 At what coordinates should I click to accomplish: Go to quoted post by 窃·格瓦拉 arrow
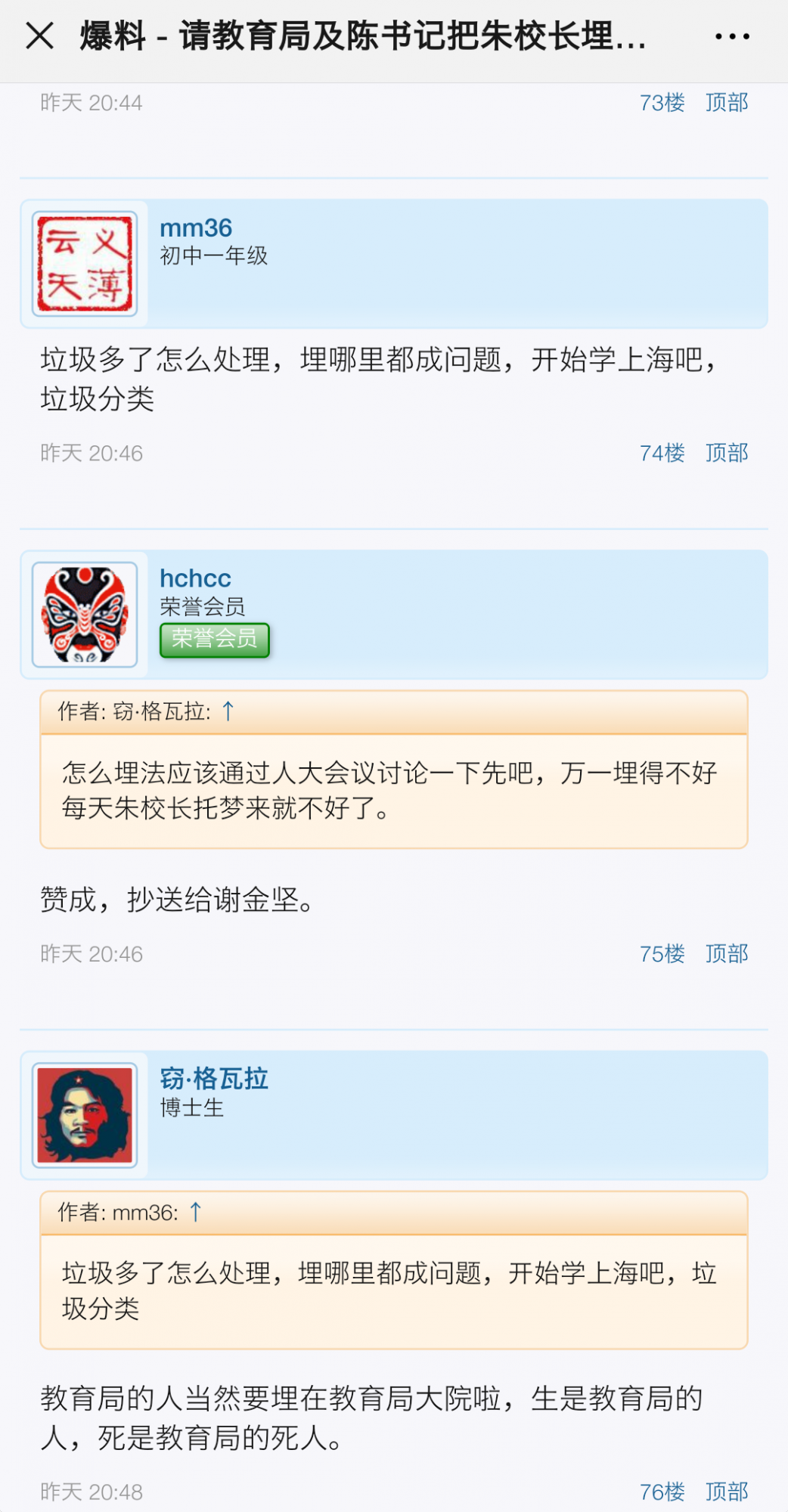(x=228, y=711)
